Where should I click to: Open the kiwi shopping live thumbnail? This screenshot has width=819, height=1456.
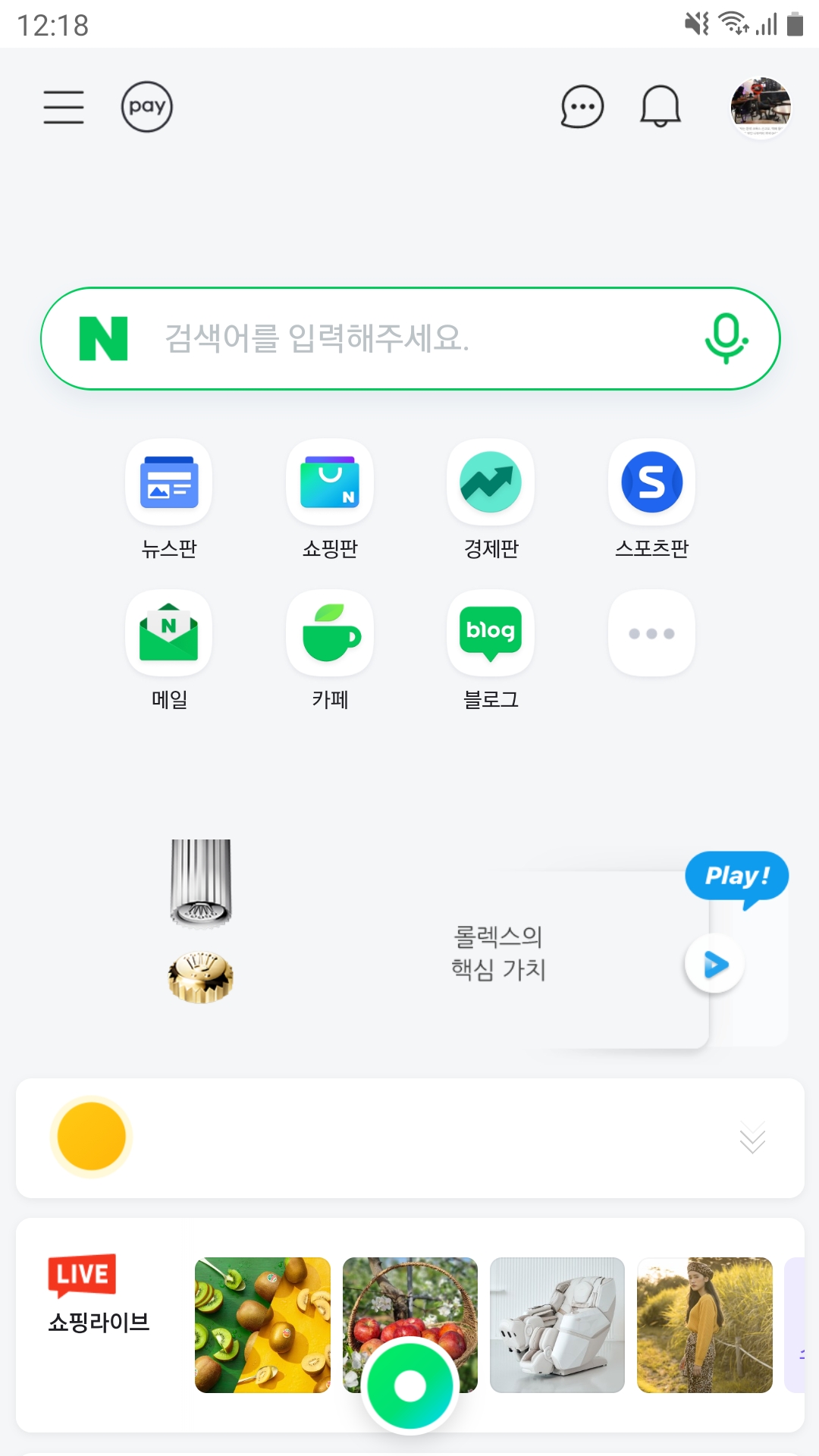[x=262, y=1325]
